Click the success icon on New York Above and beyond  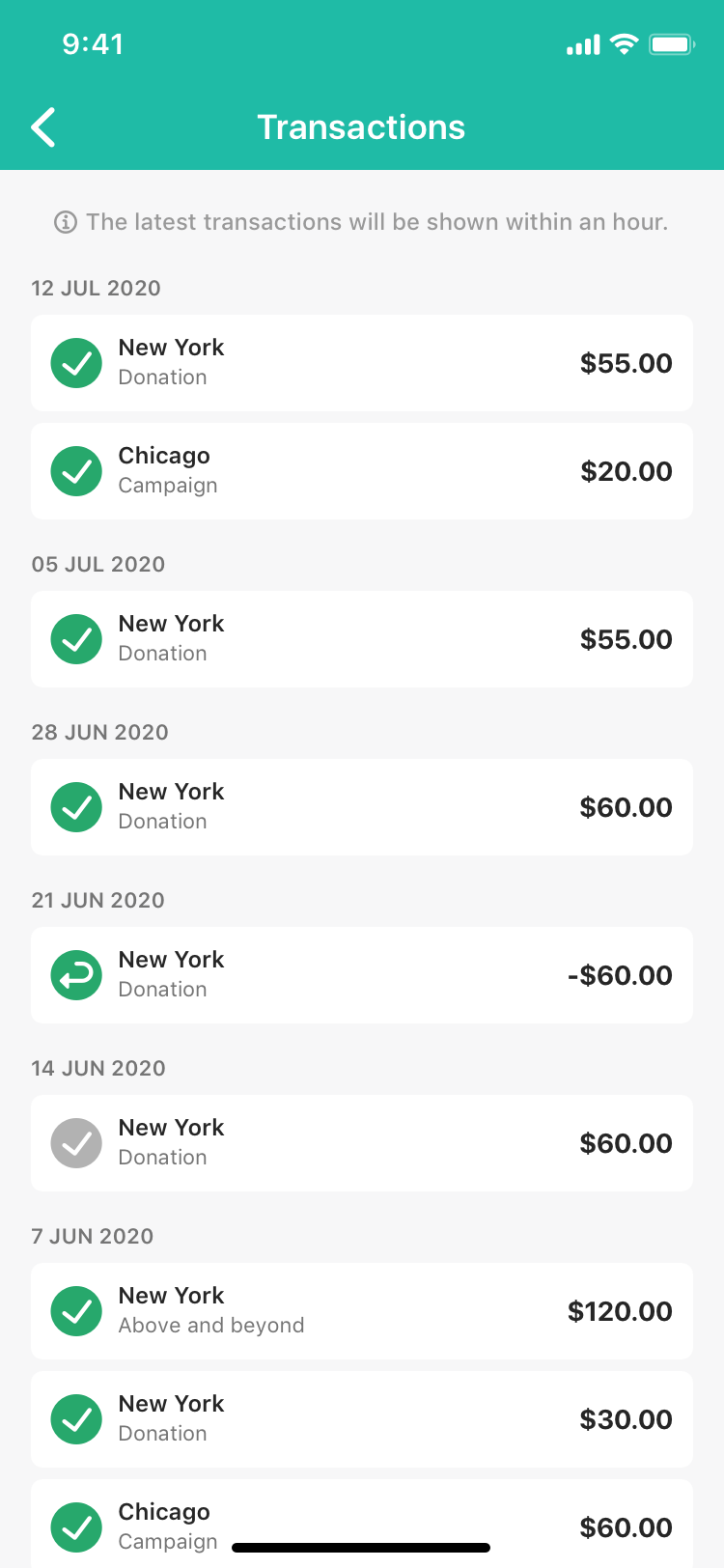75,1311
